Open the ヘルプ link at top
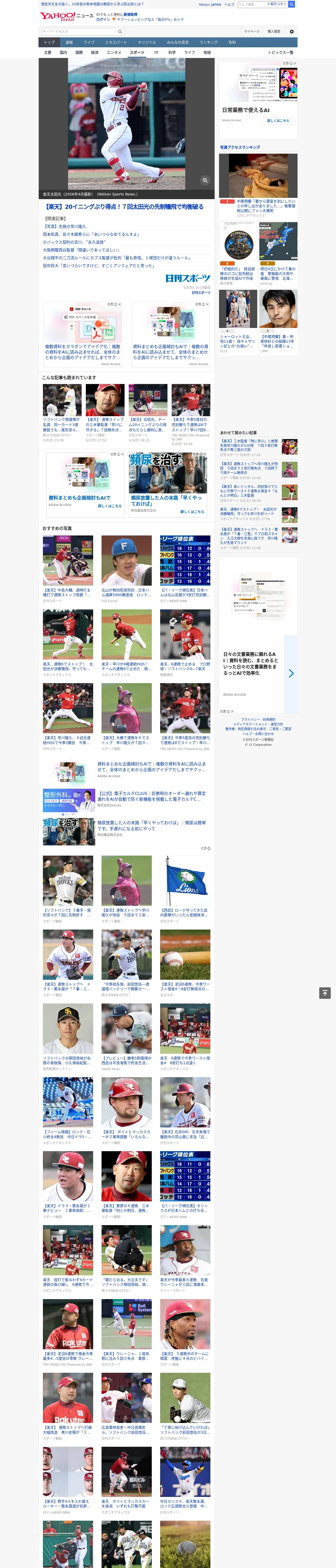This screenshot has width=336, height=1568. 229,4
